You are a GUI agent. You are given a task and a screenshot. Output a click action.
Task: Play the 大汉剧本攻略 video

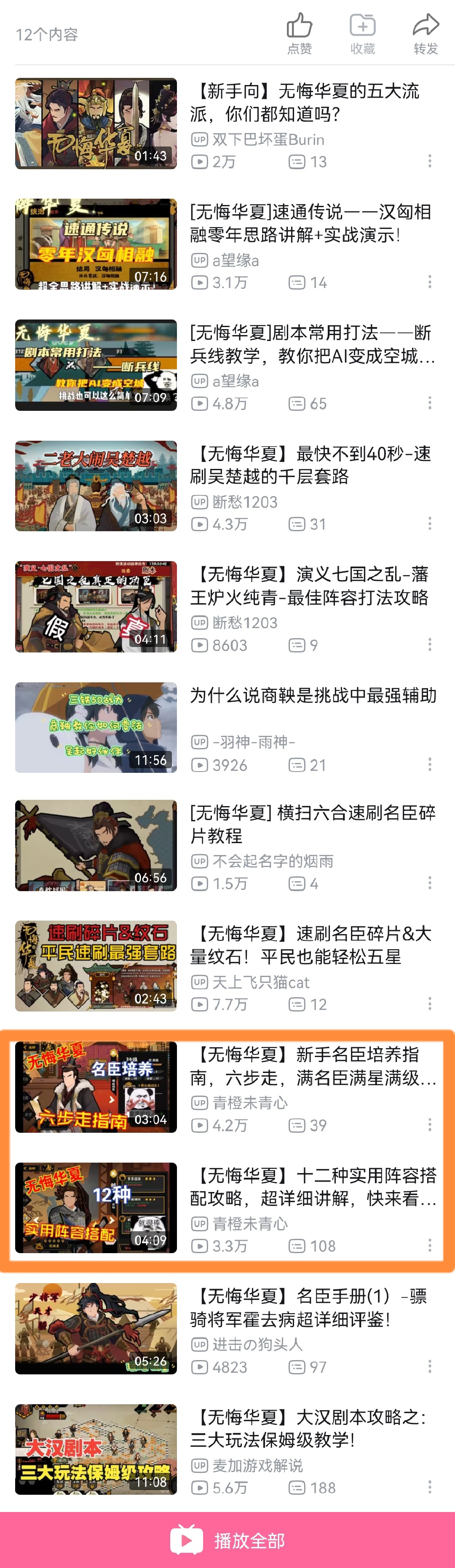(308, 1428)
